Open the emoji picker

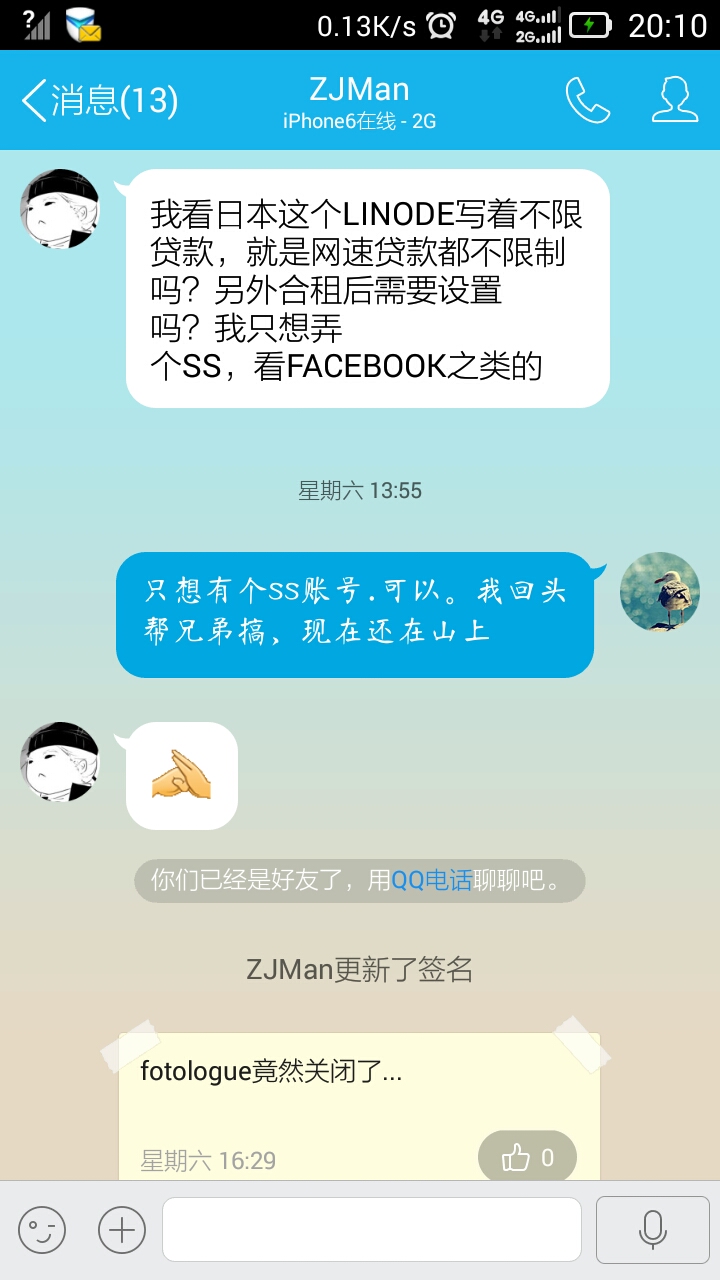(x=42, y=1229)
